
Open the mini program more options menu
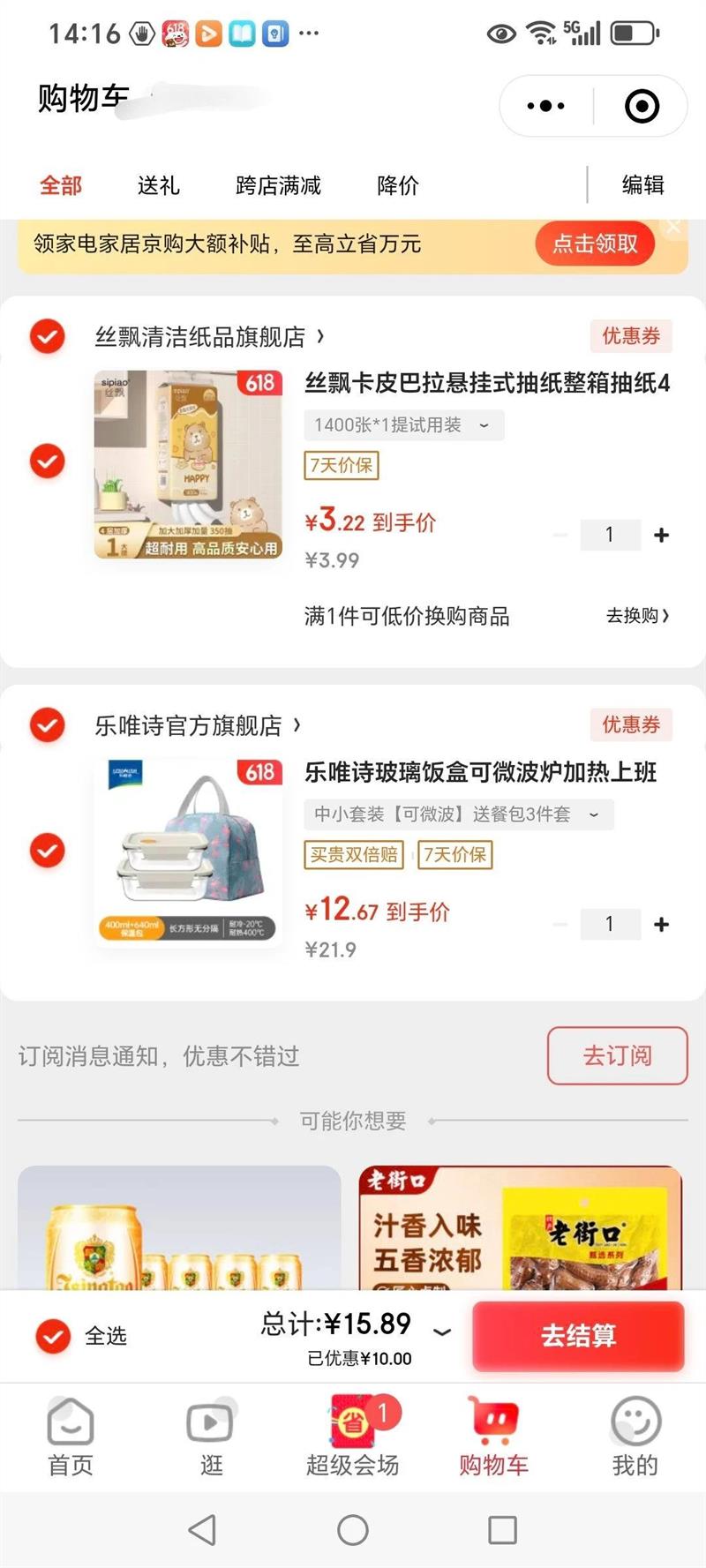(x=545, y=106)
